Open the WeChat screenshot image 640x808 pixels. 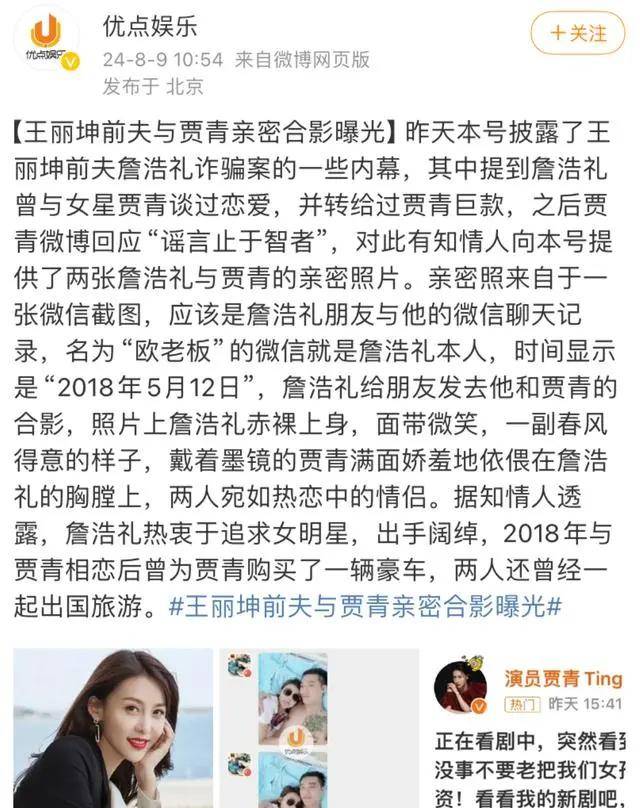[318, 728]
